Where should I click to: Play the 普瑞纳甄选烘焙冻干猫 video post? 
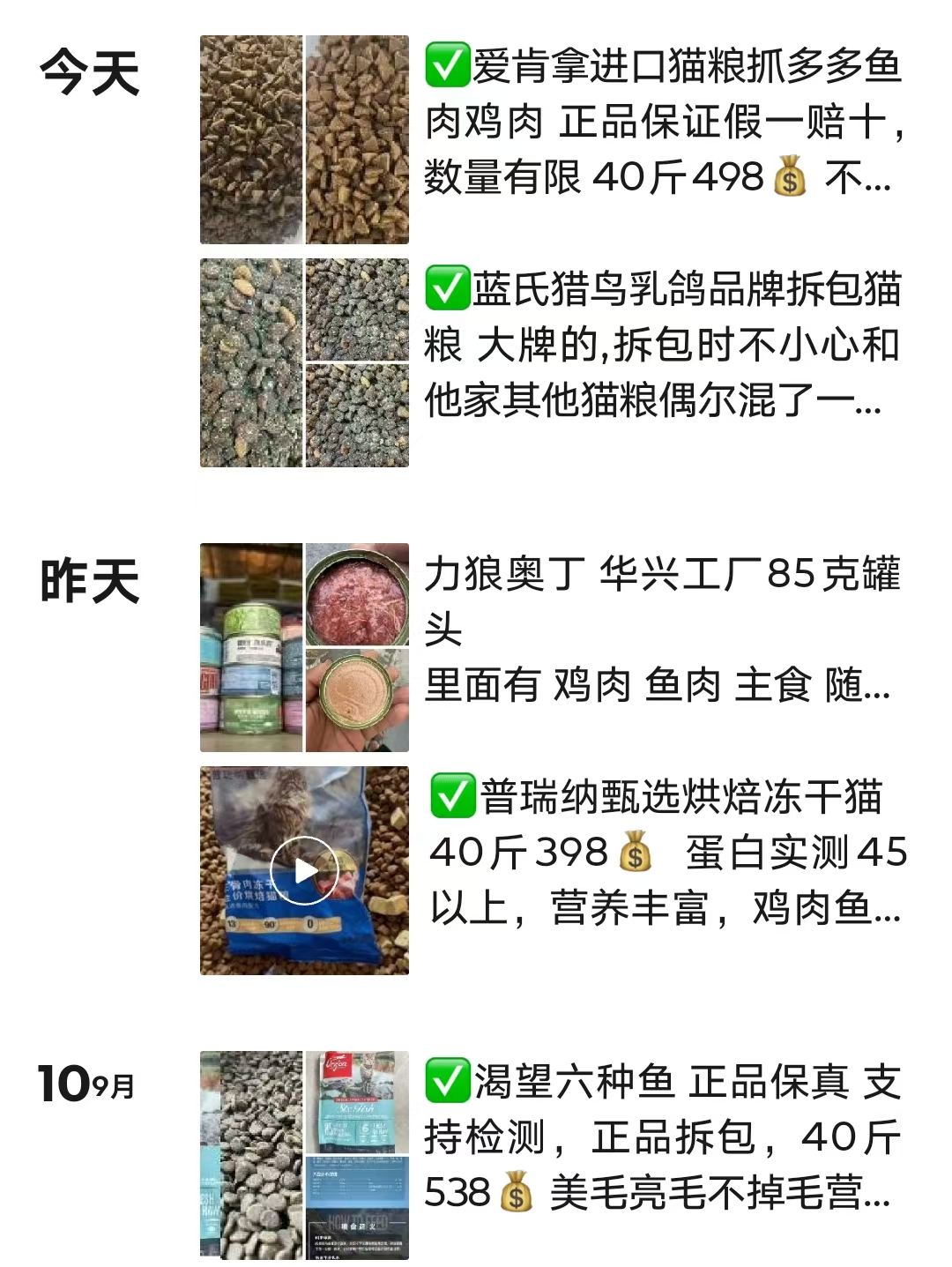coord(304,870)
